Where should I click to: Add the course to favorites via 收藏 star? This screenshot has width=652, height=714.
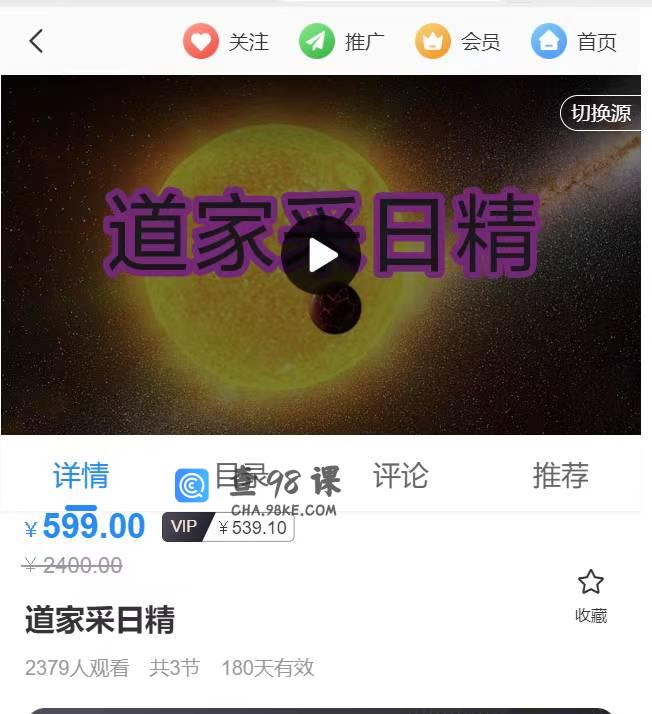click(x=591, y=594)
